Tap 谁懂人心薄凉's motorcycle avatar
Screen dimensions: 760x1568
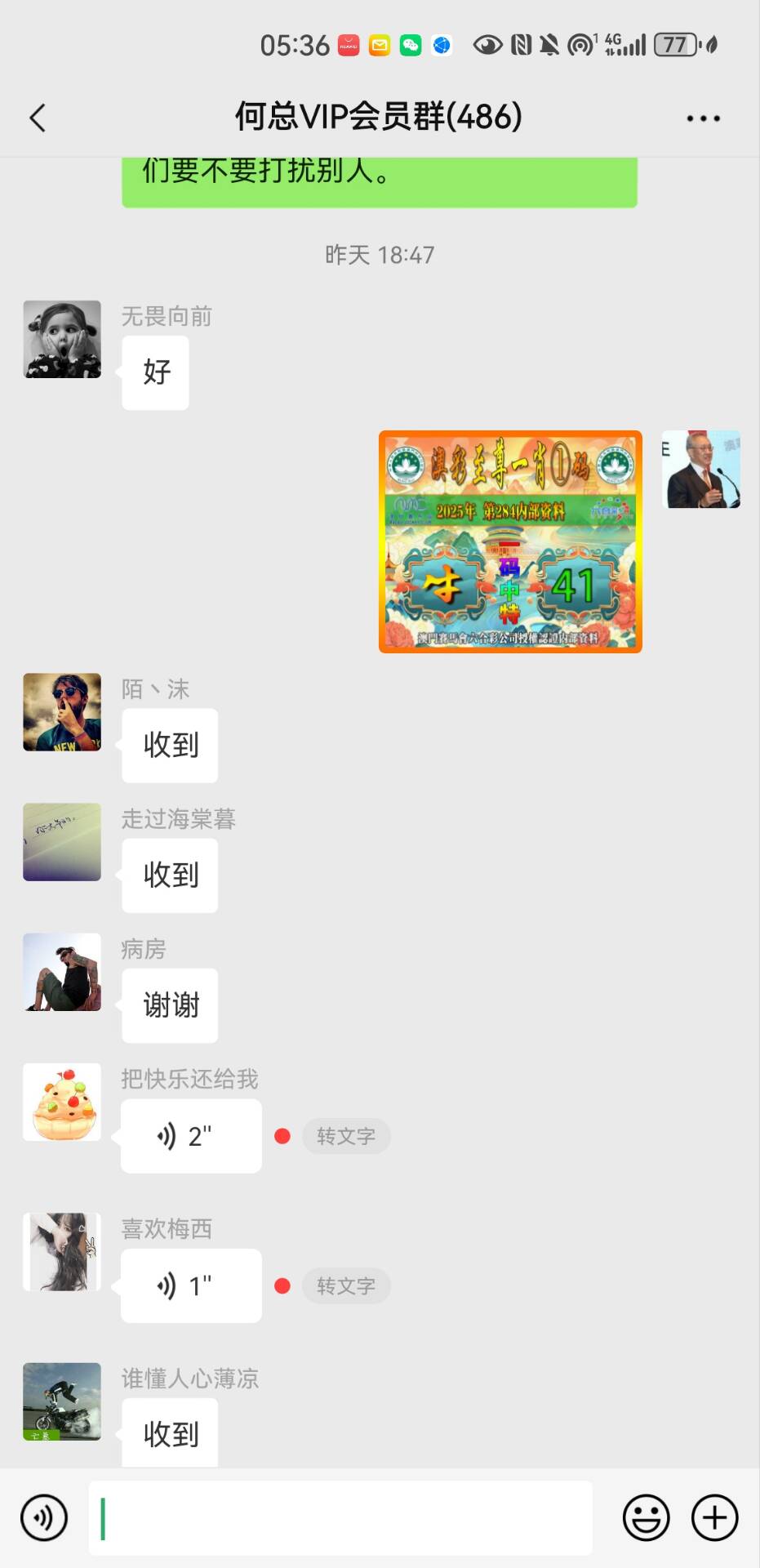tap(62, 1401)
